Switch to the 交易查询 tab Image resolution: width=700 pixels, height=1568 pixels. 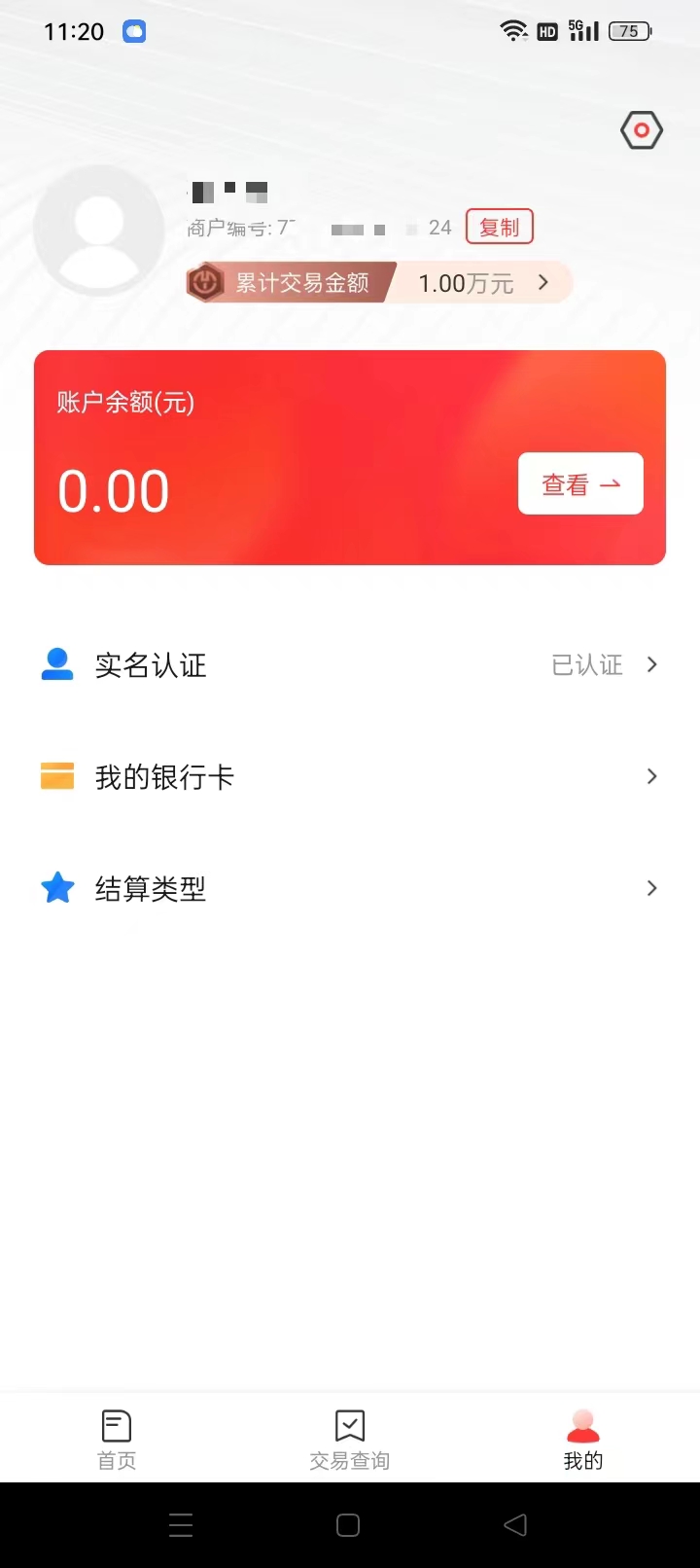pos(350,1440)
